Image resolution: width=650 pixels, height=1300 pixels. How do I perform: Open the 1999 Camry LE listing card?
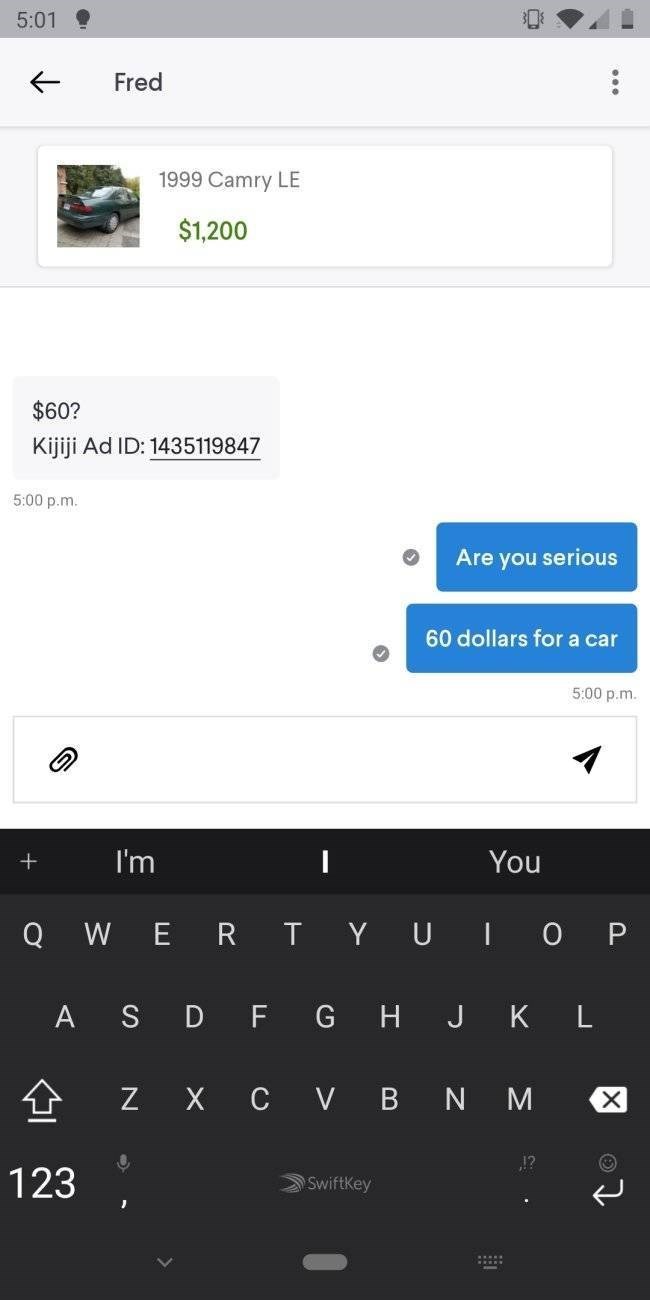(324, 206)
